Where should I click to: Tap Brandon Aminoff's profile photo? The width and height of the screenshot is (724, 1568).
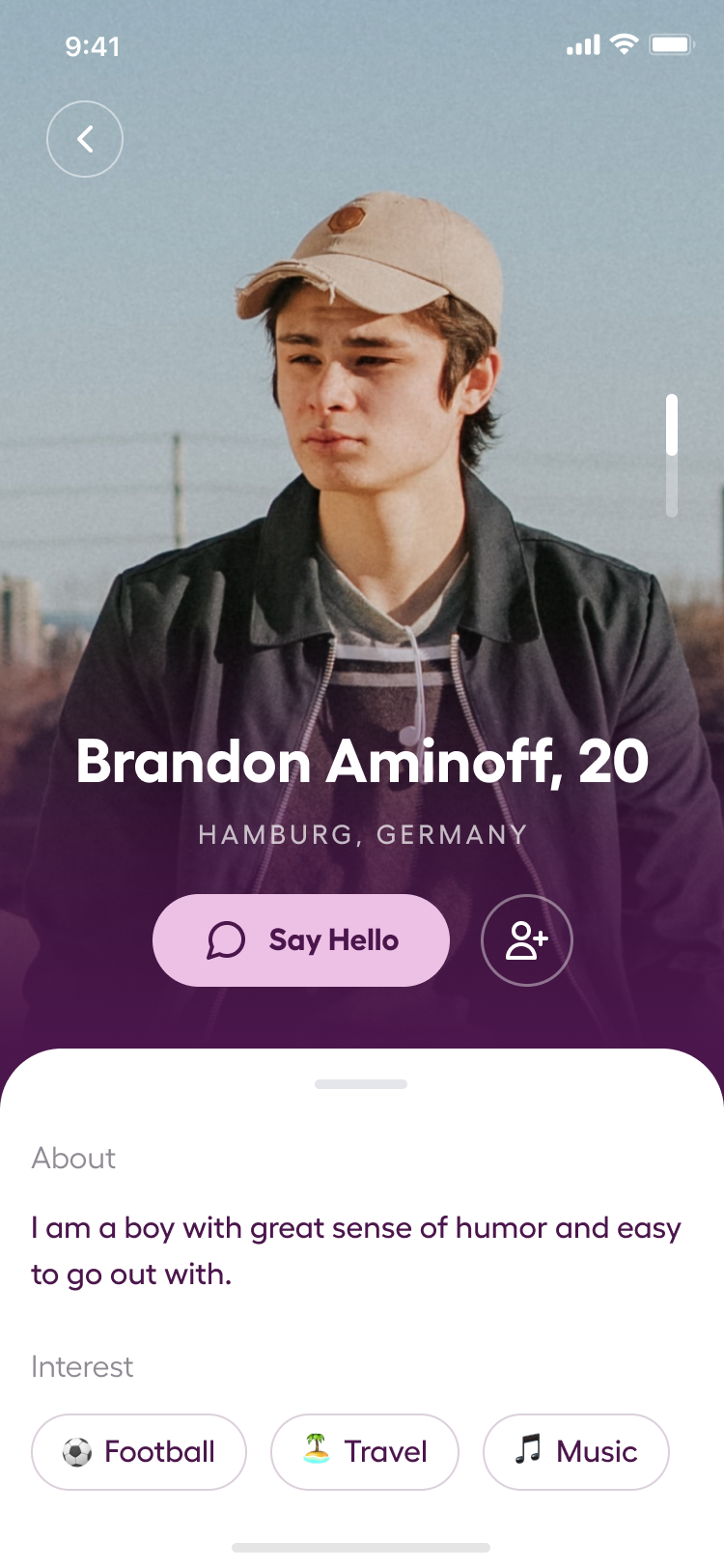(x=362, y=434)
